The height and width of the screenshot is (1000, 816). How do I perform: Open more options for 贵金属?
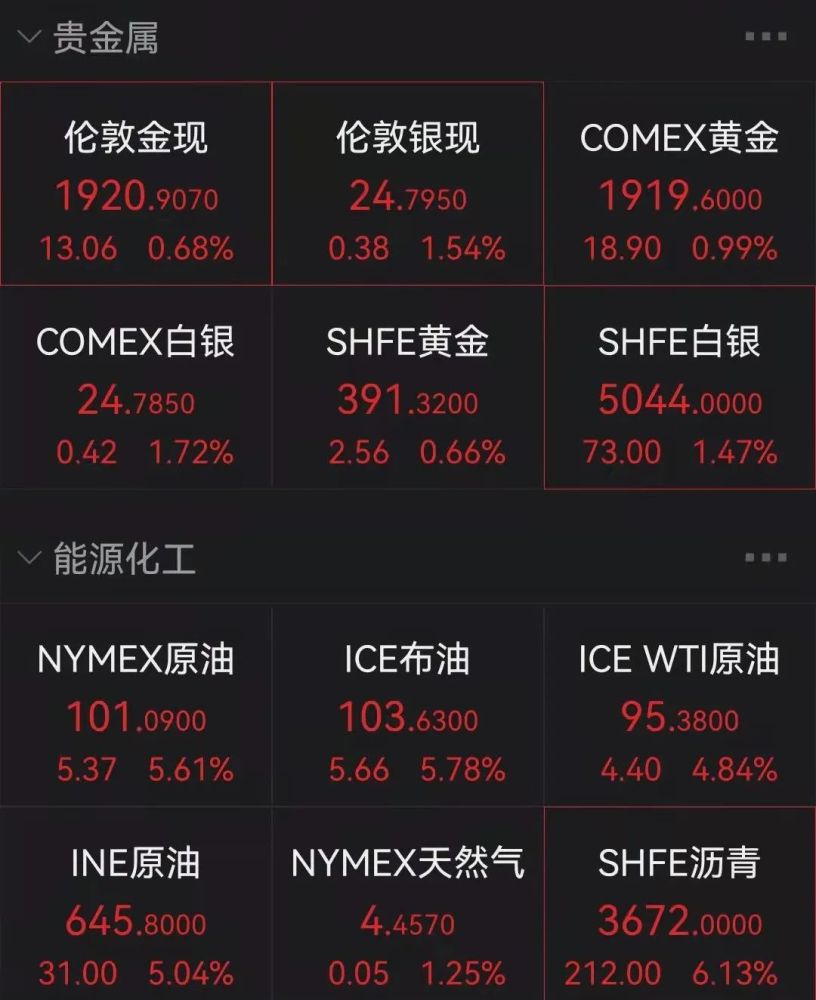(x=765, y=38)
